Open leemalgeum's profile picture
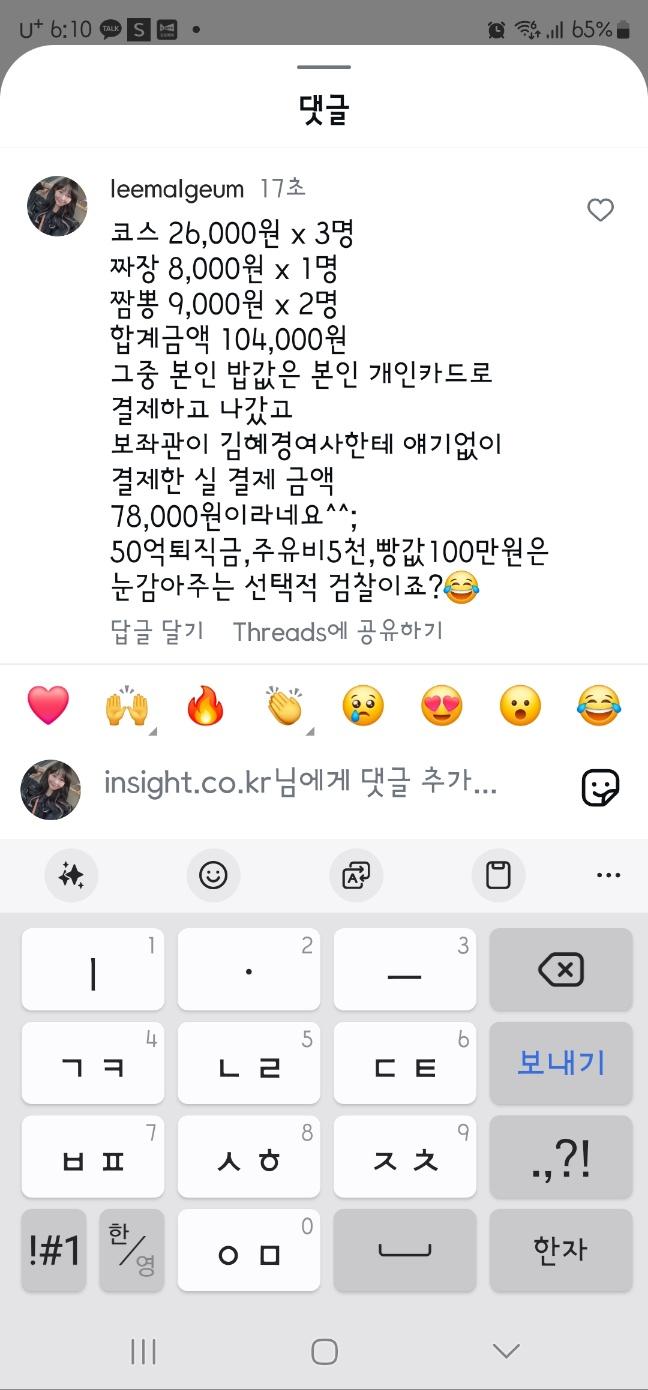This screenshot has width=648, height=1390. [x=56, y=206]
